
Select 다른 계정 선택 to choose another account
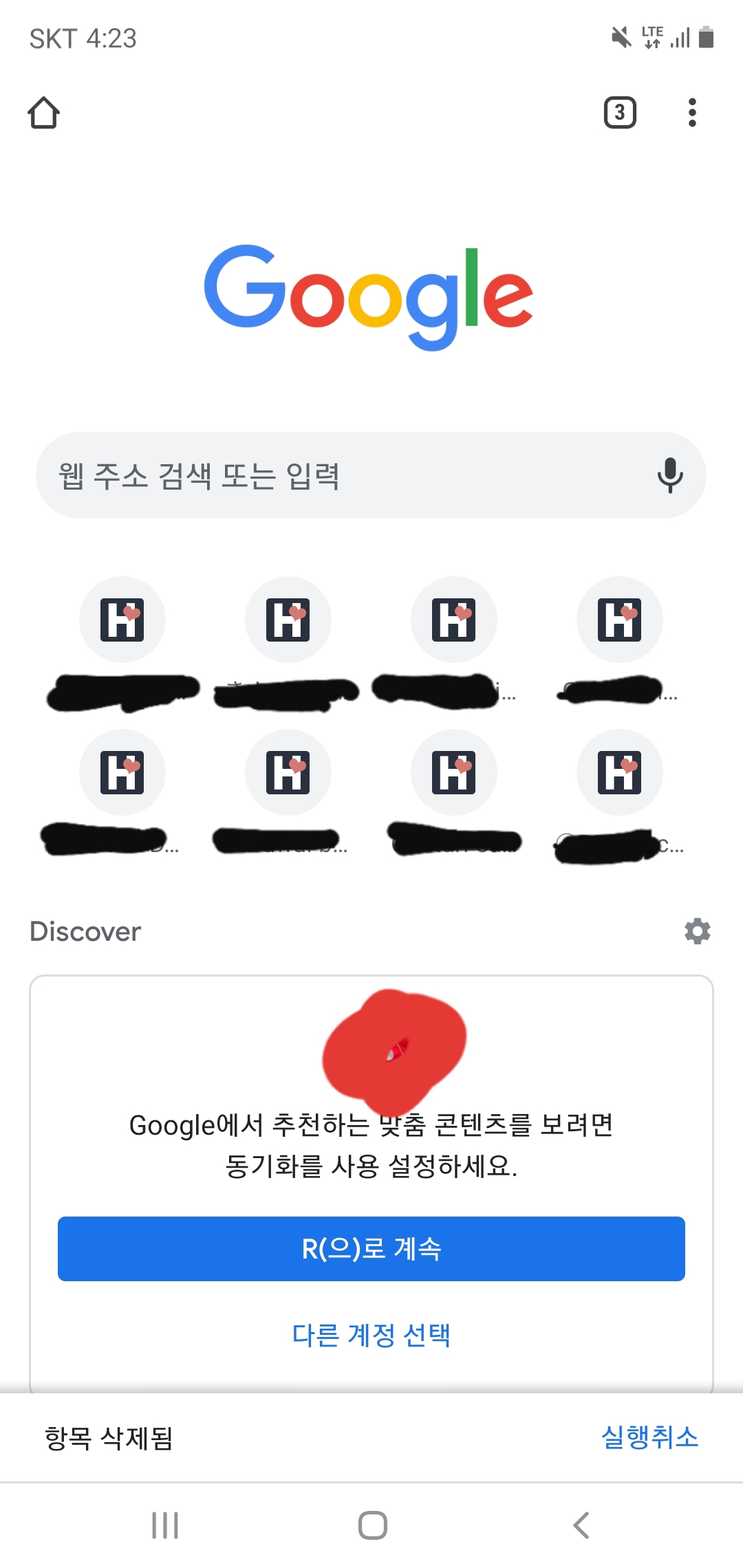371,1336
